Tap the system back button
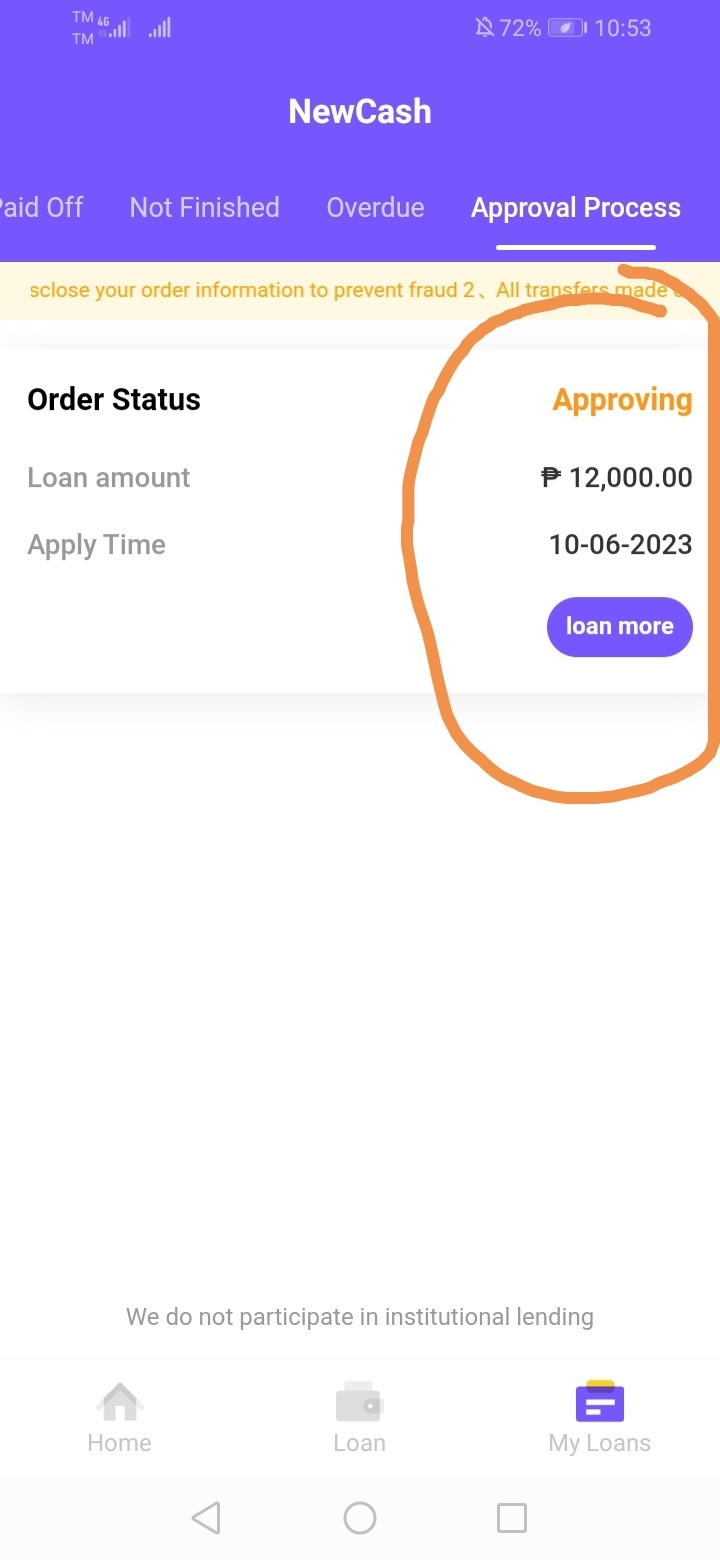The height and width of the screenshot is (1560, 720). click(x=206, y=1518)
